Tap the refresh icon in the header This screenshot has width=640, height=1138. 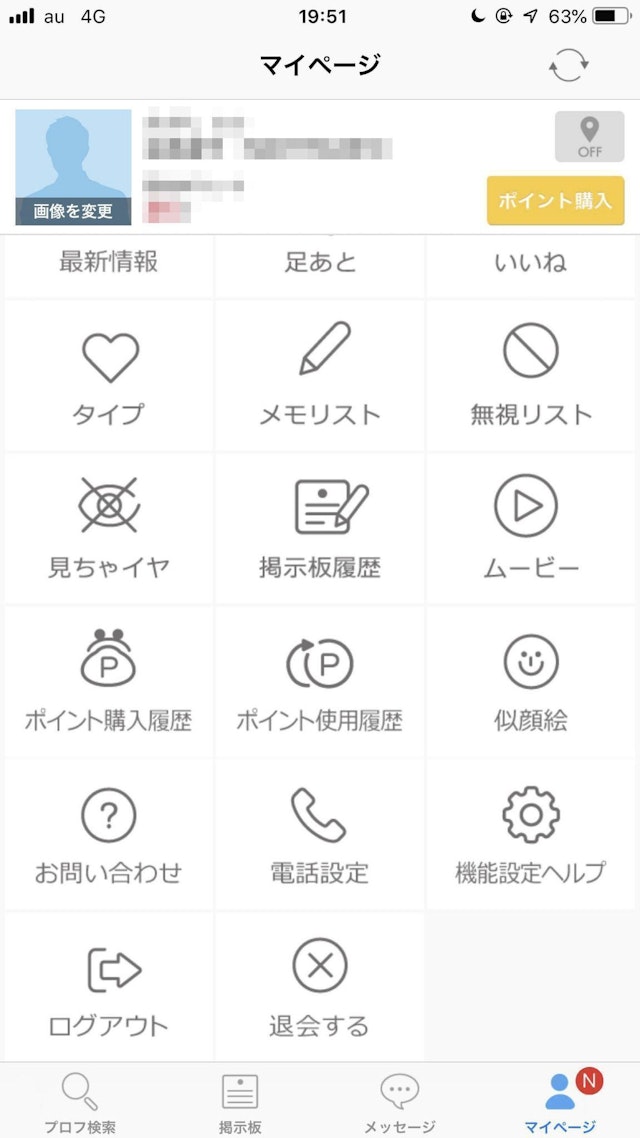[568, 66]
